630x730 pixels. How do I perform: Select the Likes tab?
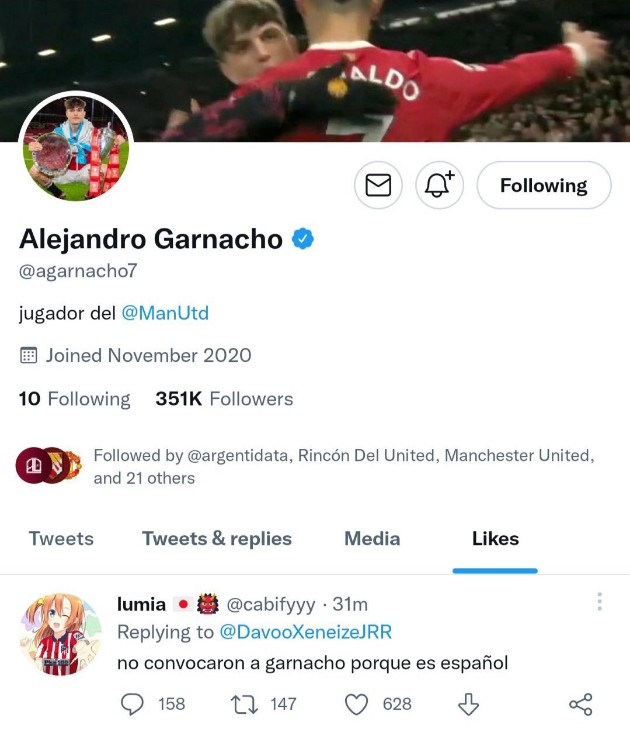tap(495, 538)
